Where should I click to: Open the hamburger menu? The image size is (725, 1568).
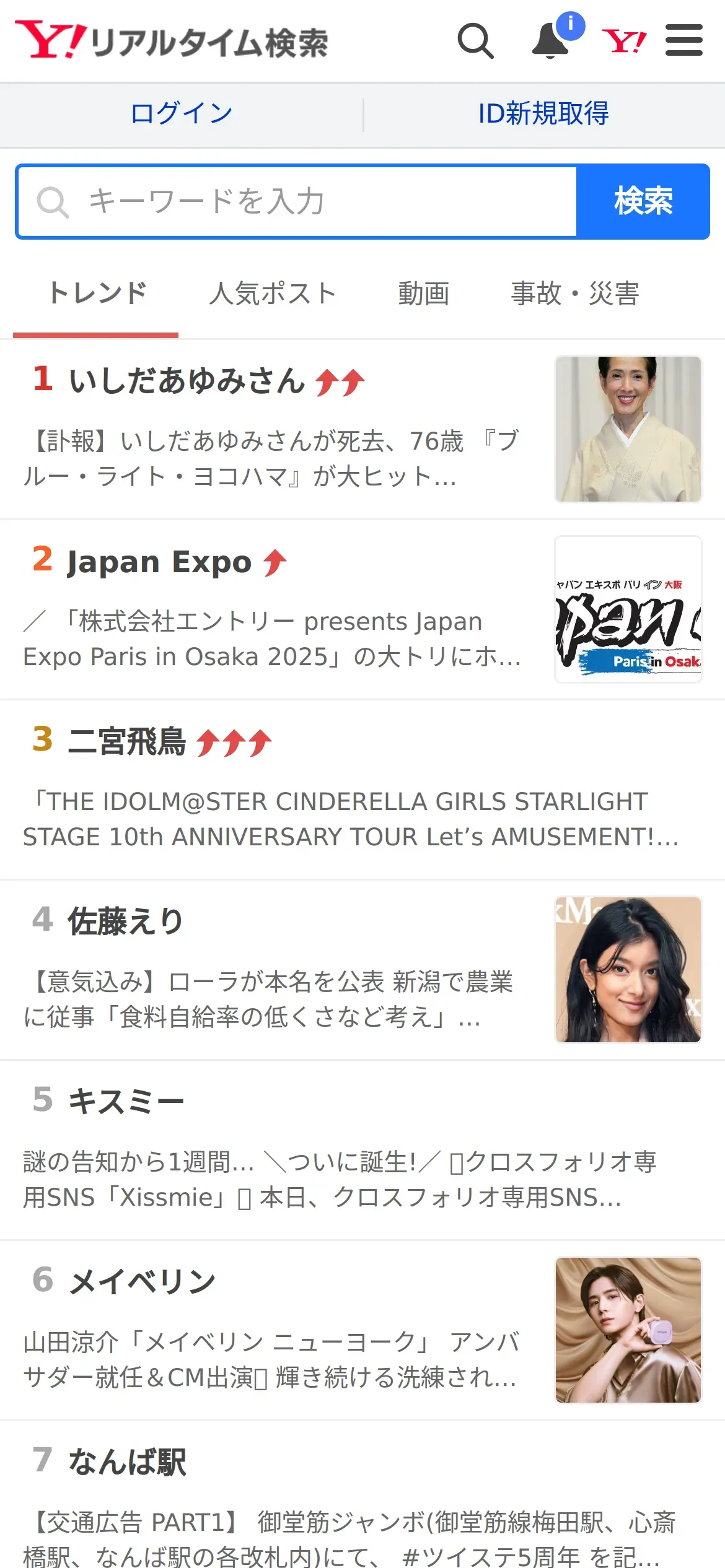click(x=683, y=41)
